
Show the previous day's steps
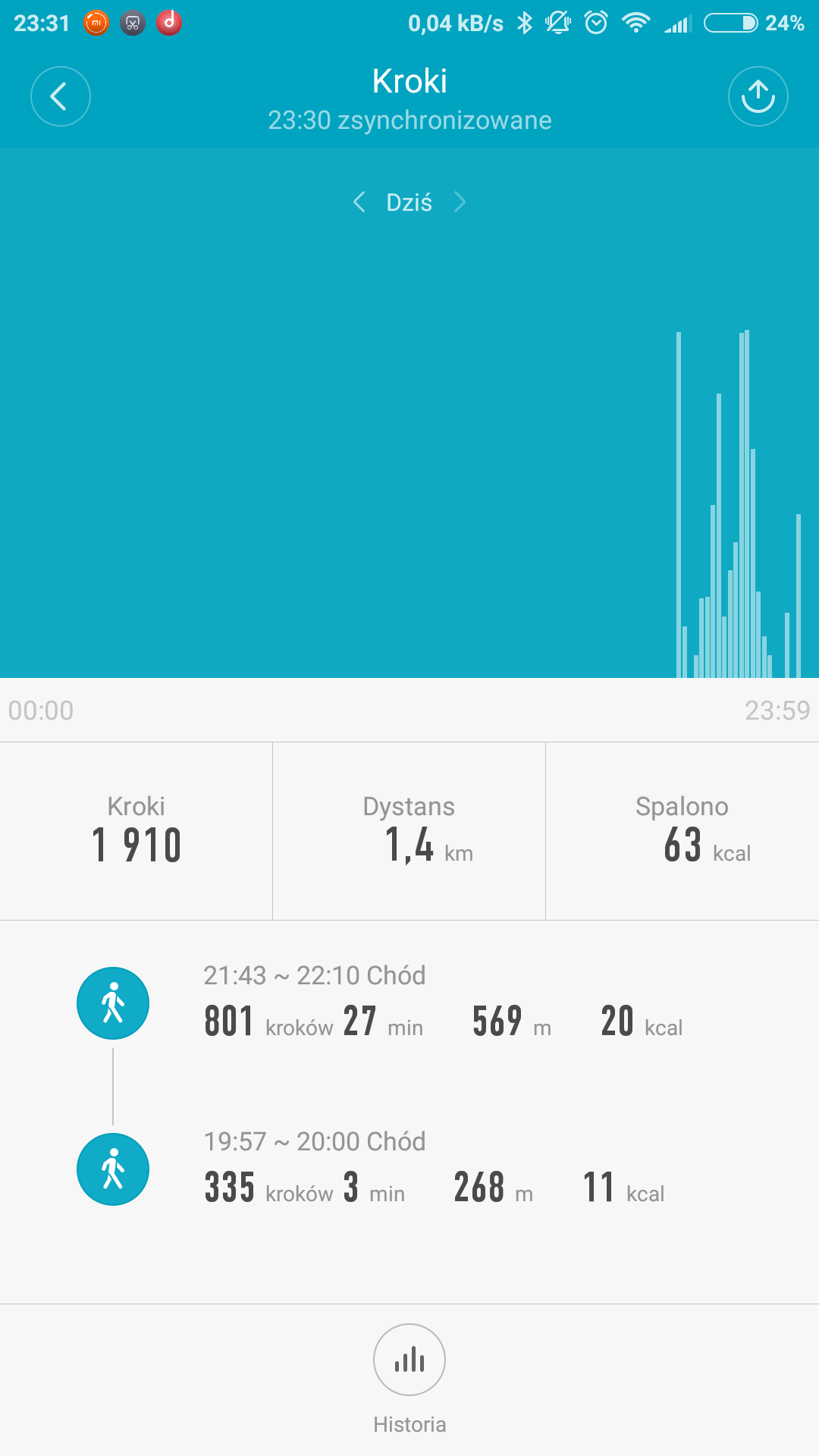[359, 202]
